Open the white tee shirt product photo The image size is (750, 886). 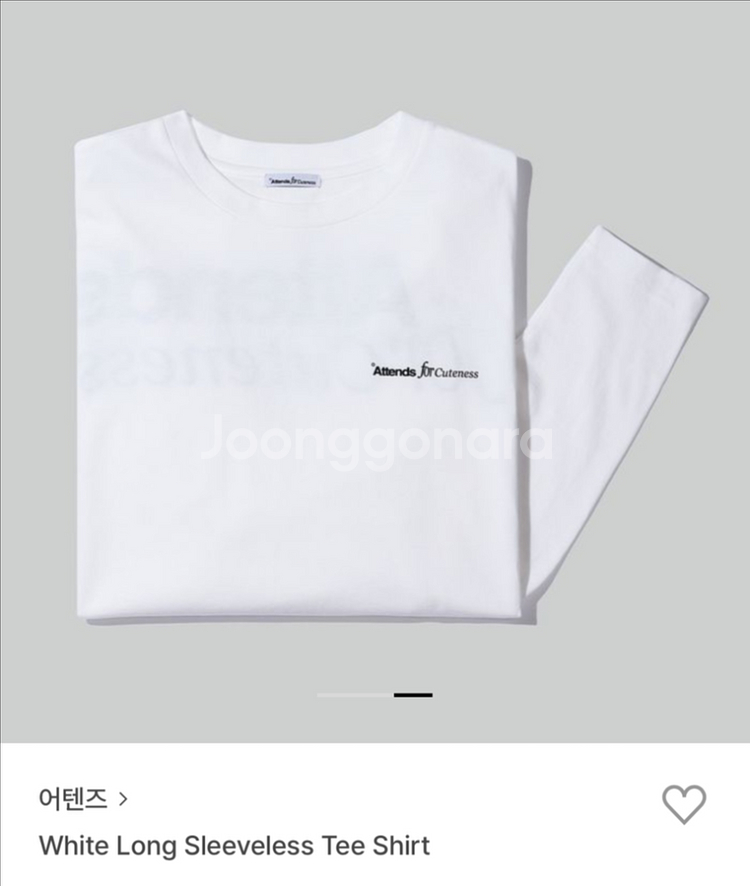click(x=375, y=370)
